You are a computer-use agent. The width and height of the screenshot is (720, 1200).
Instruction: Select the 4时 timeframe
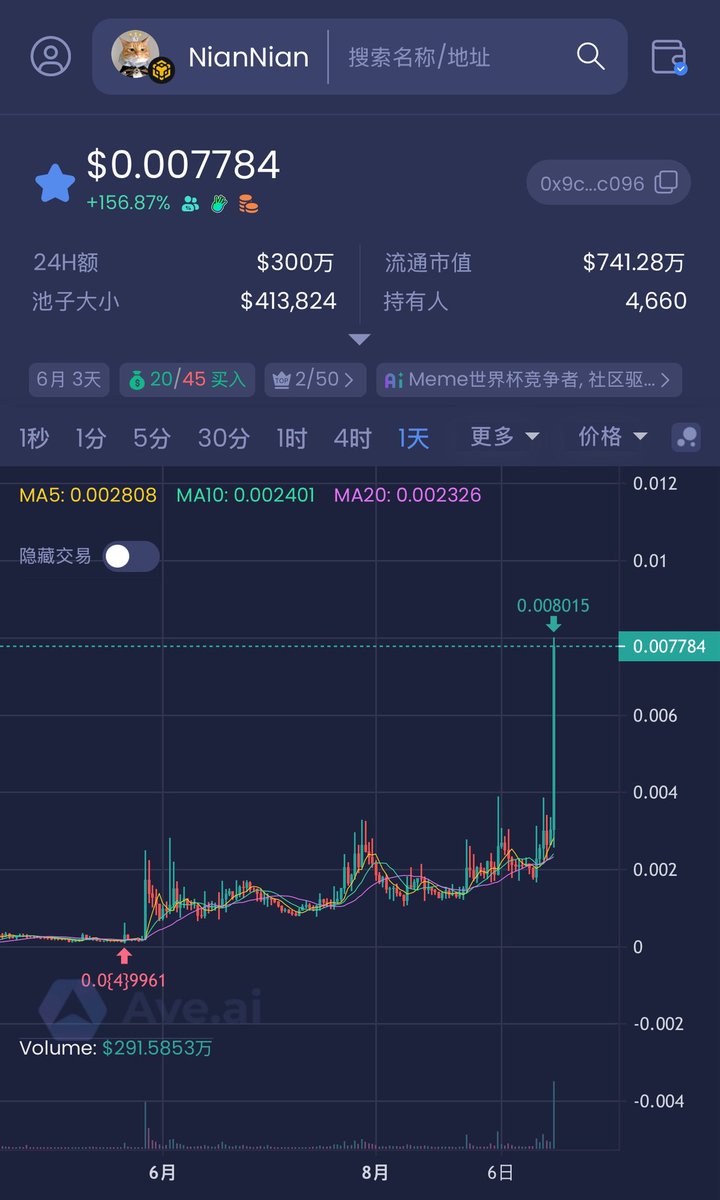tap(352, 438)
